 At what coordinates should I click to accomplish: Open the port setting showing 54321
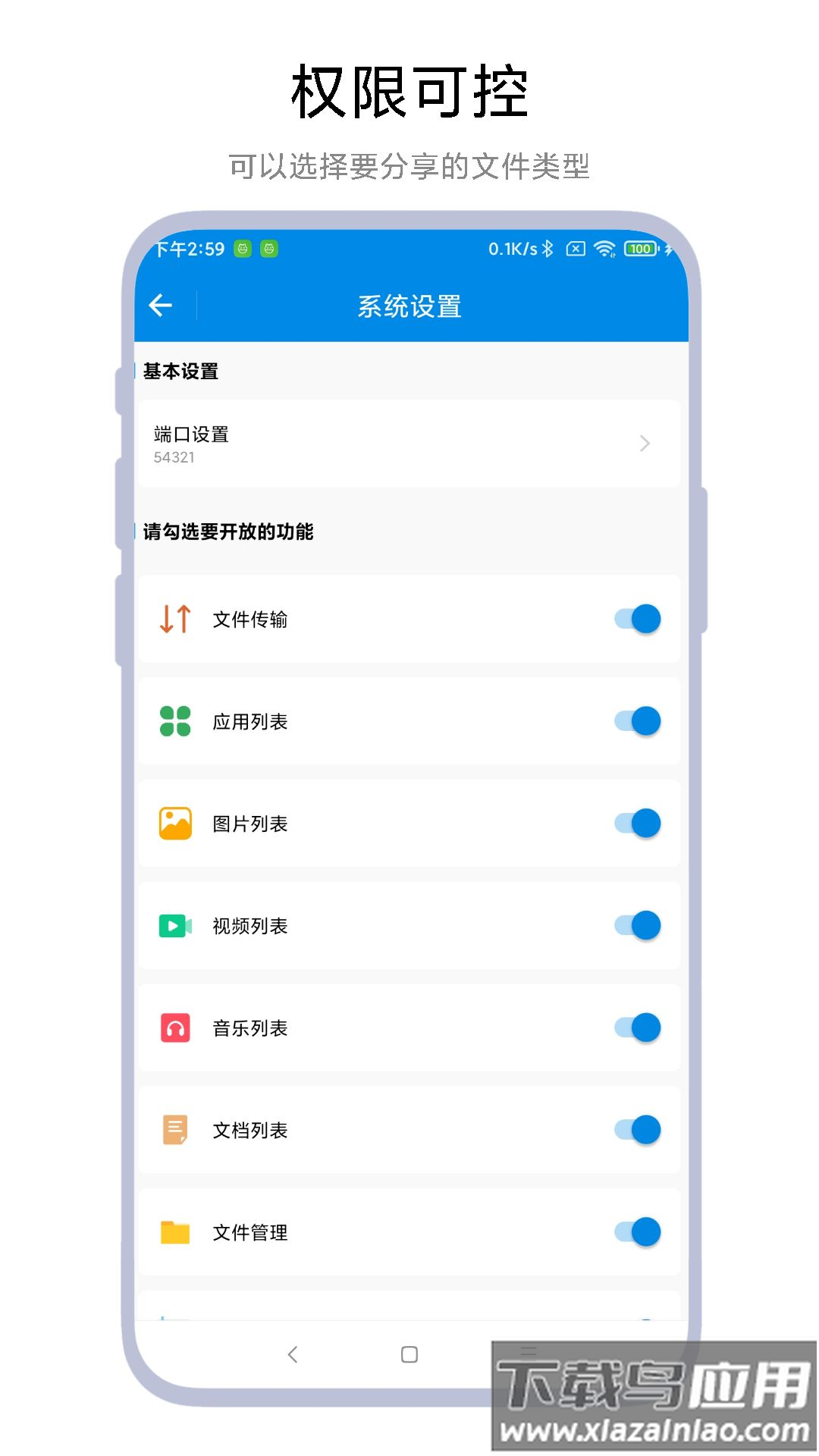(190, 443)
